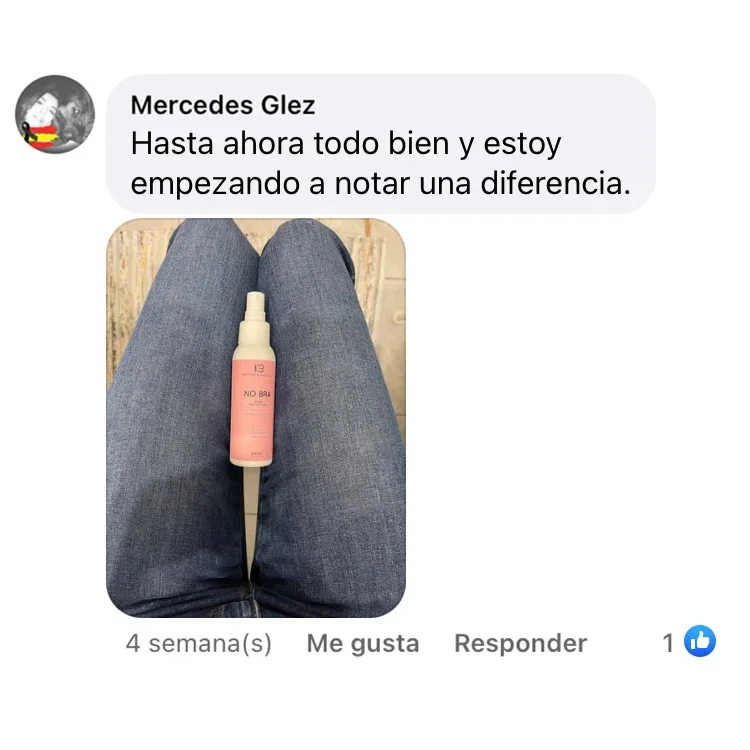Open the photo attached to the comment
The width and height of the screenshot is (750, 750).
coord(256,417)
